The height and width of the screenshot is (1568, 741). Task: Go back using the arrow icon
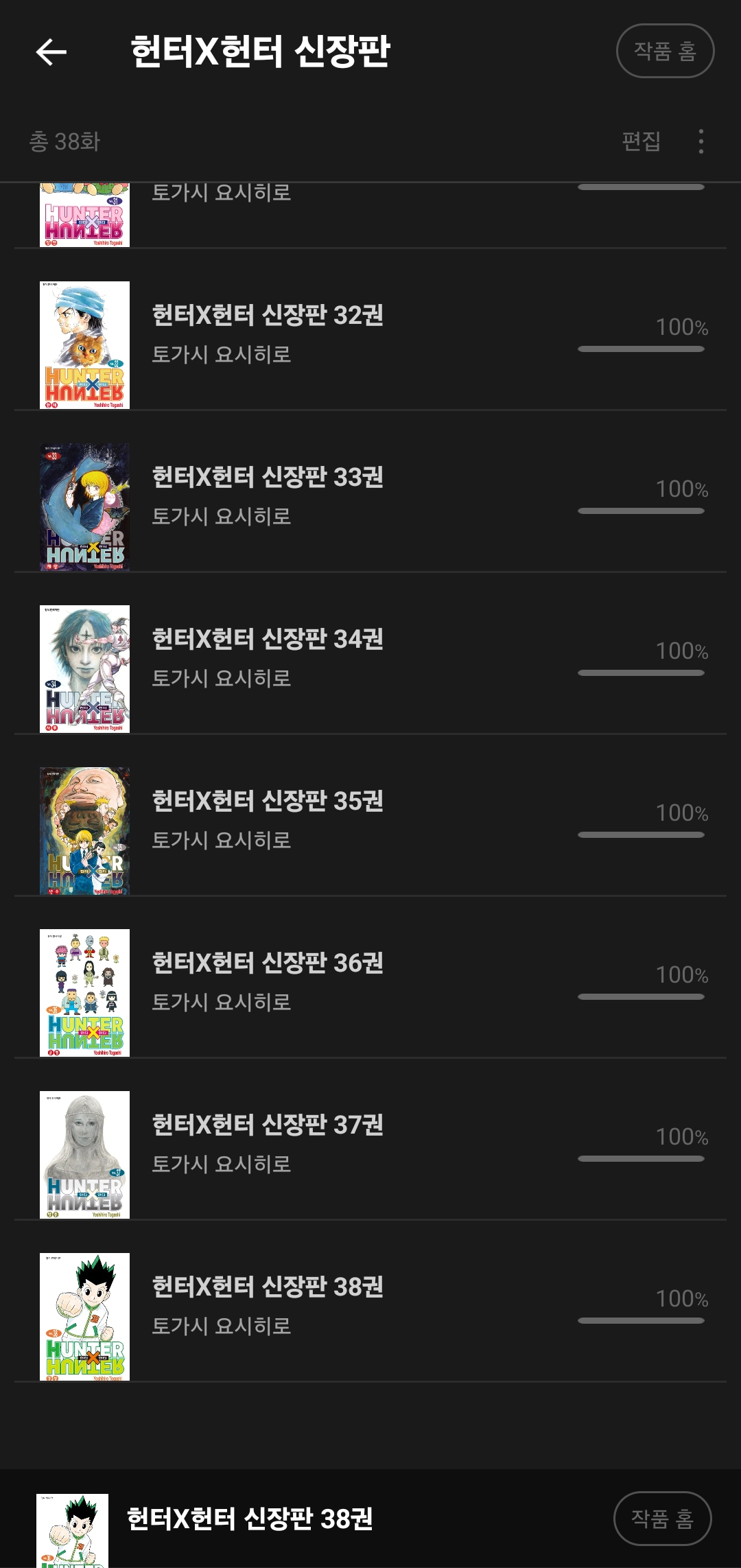[51, 51]
